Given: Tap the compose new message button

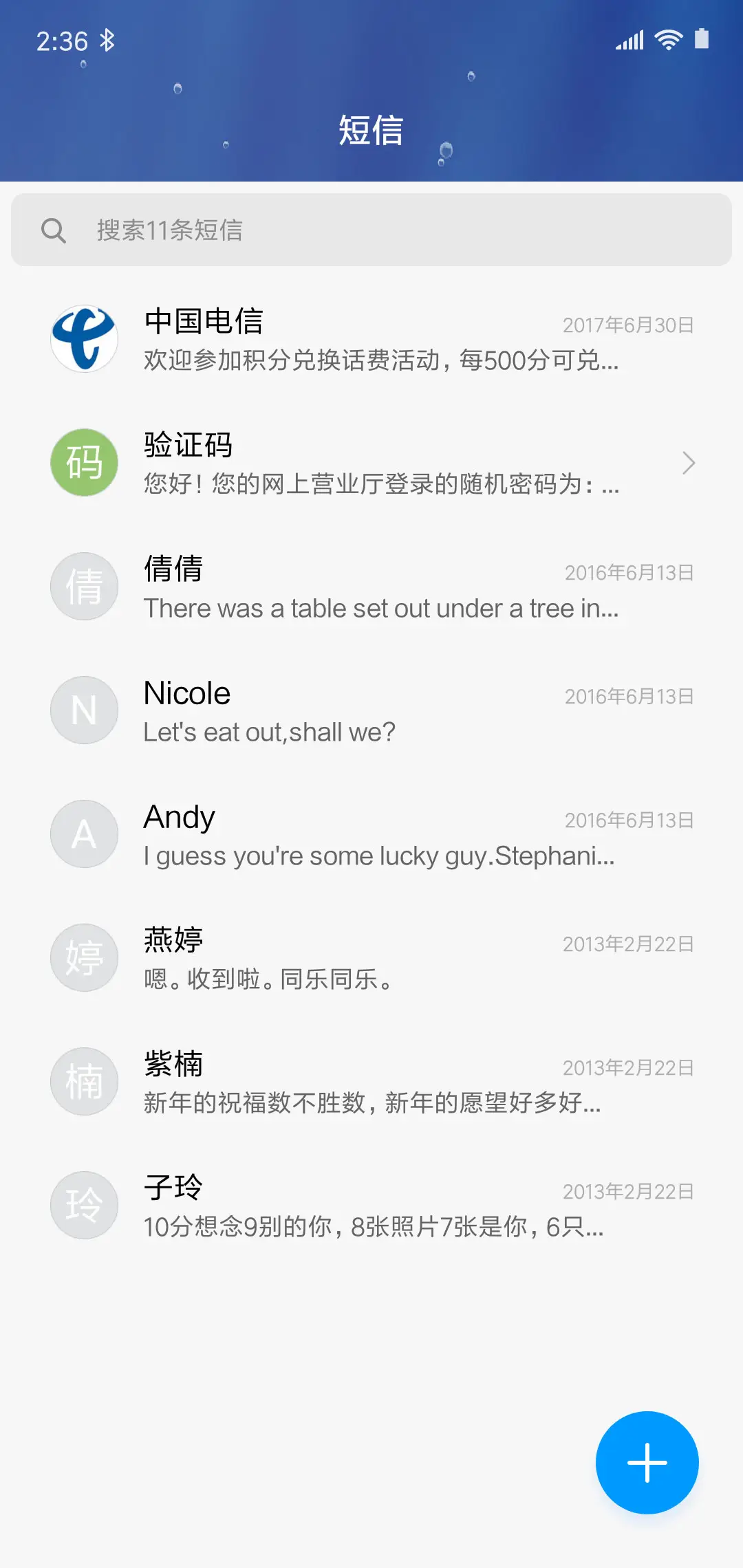Looking at the screenshot, I should coord(646,1463).
